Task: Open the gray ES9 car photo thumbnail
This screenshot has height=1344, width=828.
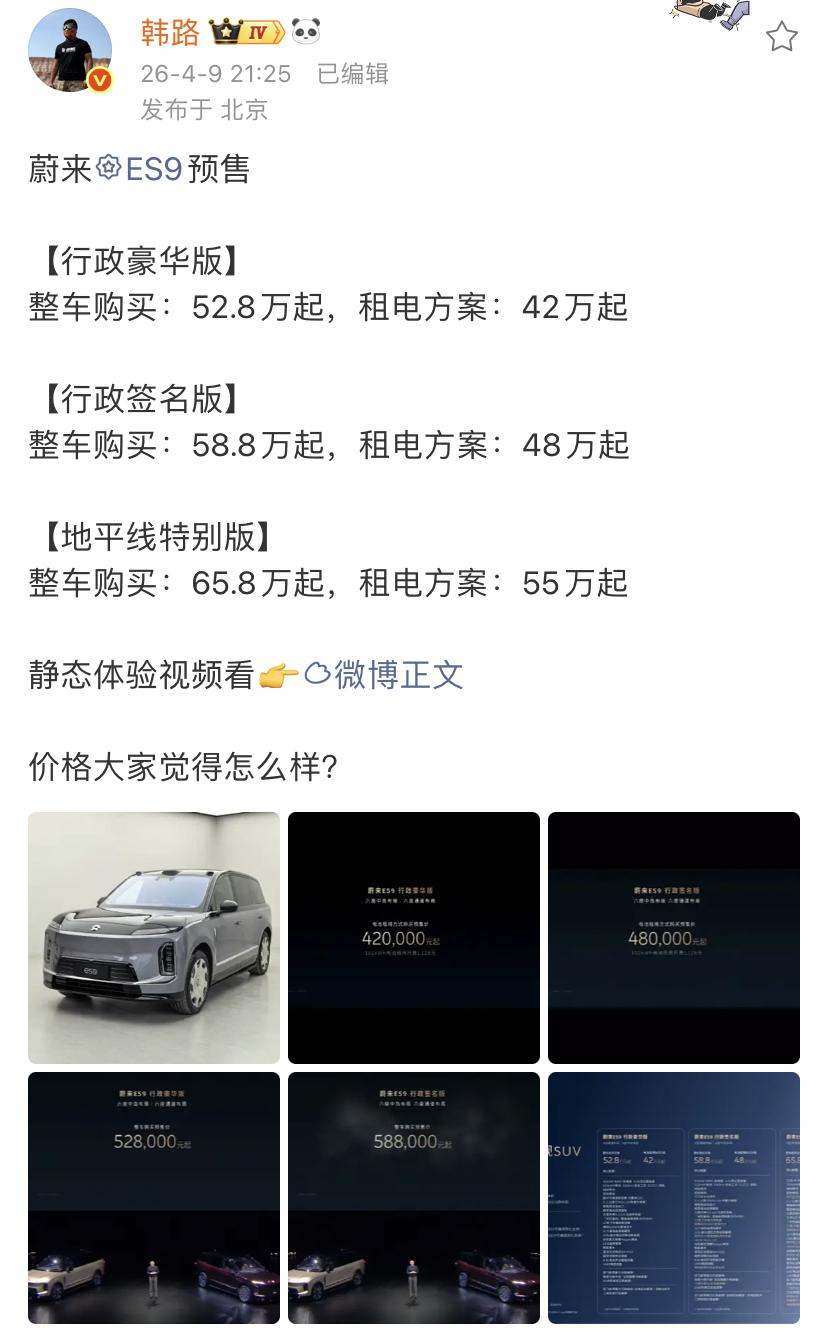Action: [x=153, y=937]
